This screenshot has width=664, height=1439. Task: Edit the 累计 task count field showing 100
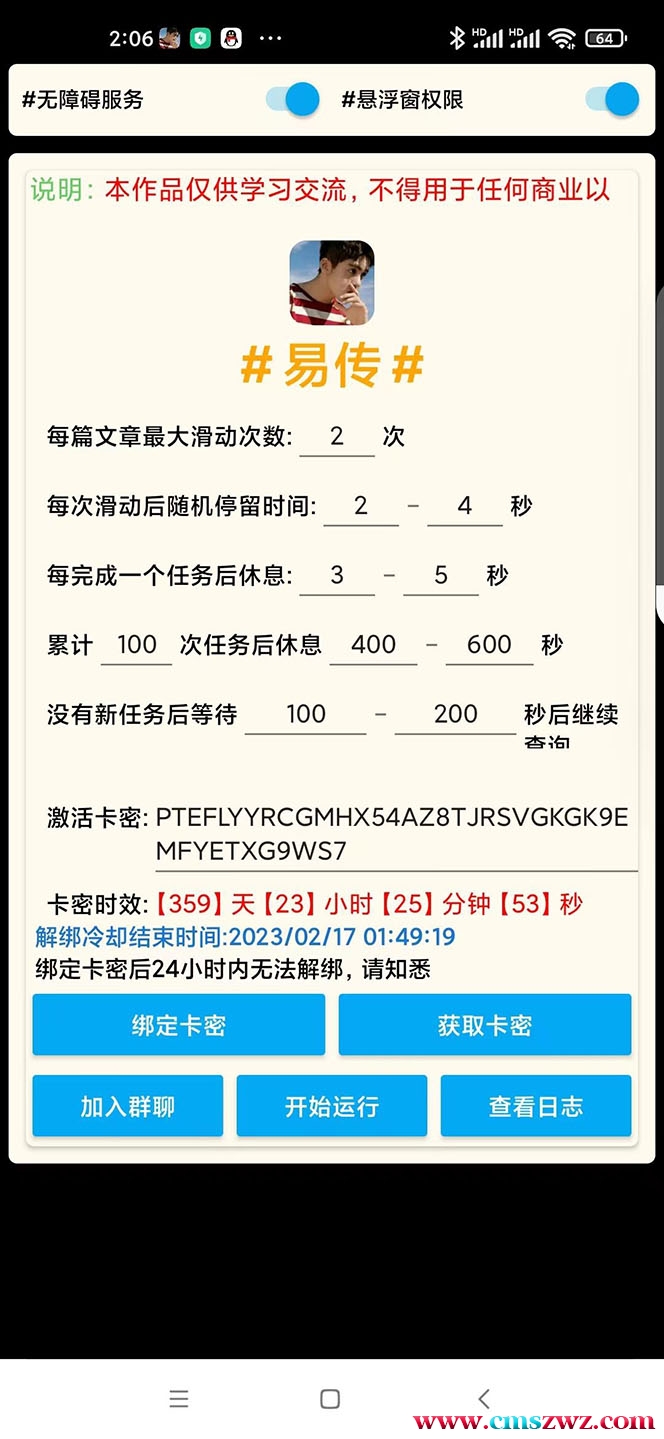[136, 645]
